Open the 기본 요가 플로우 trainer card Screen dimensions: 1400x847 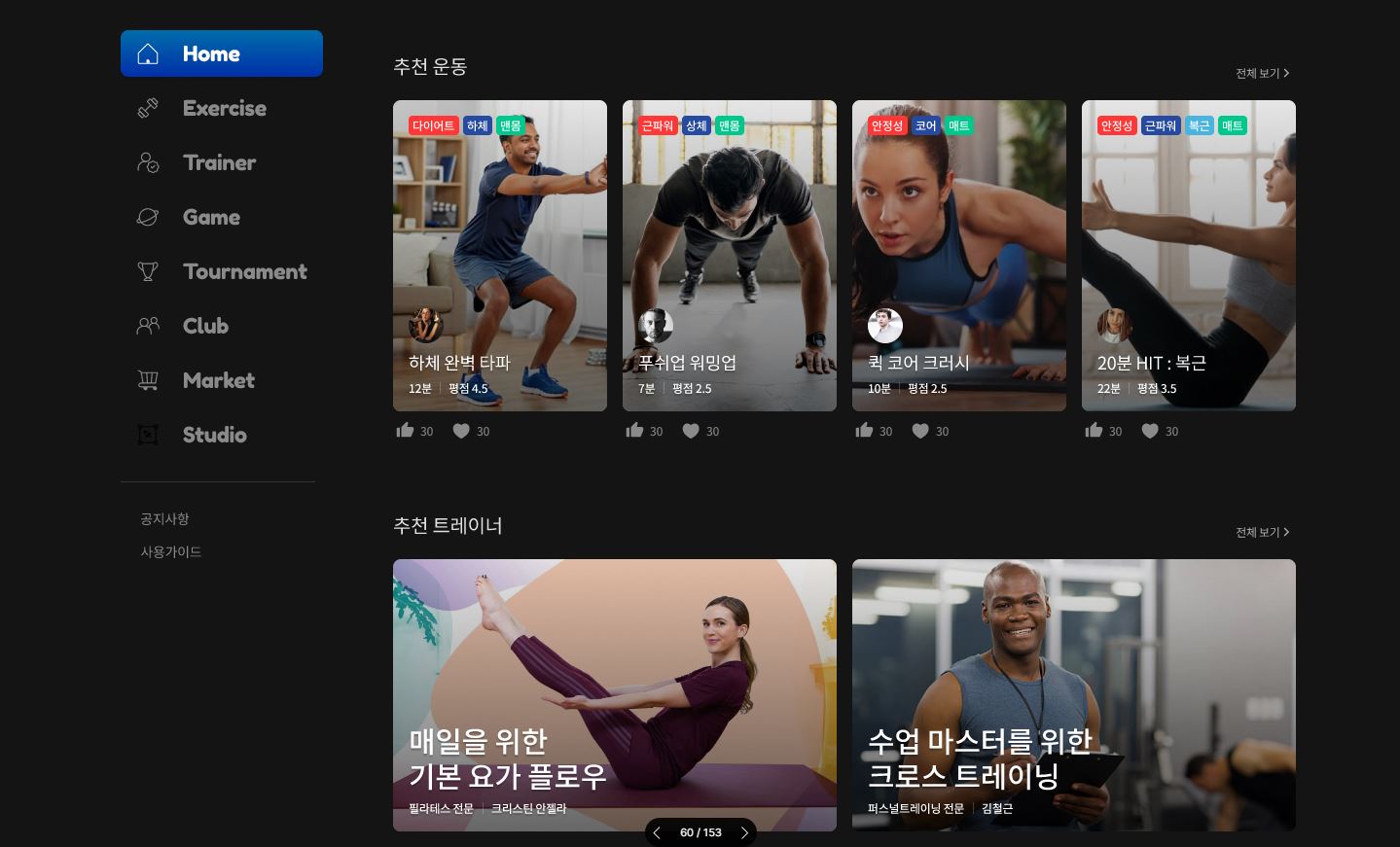pos(614,694)
